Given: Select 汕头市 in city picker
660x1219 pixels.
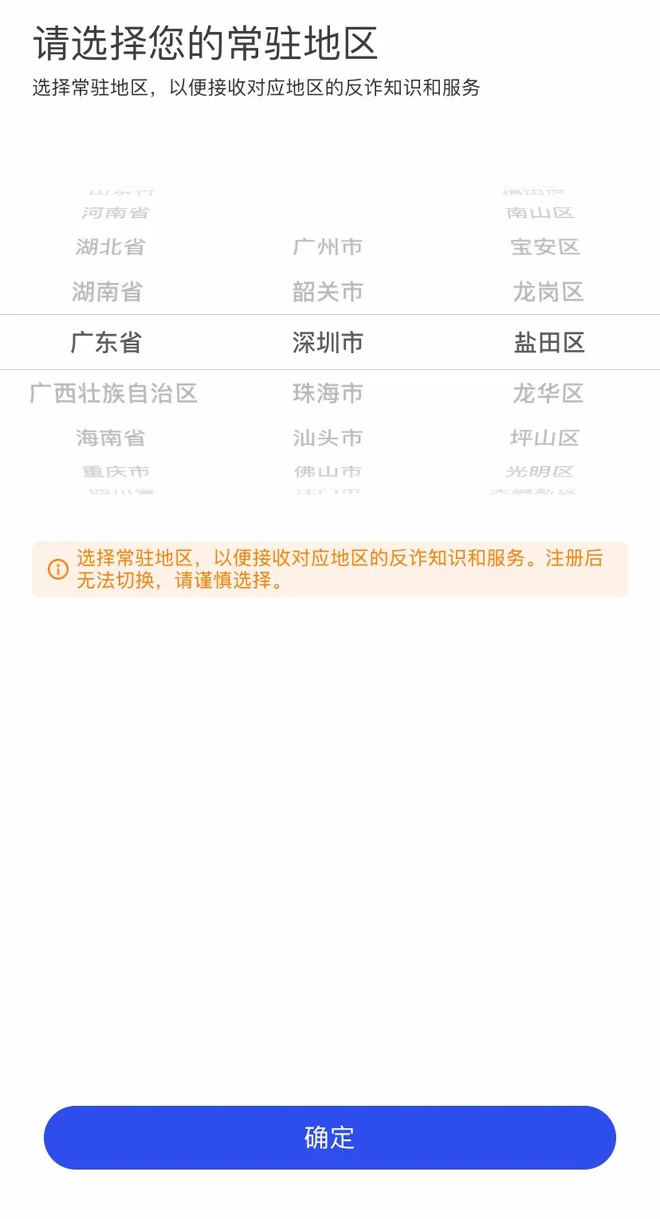Looking at the screenshot, I should [328, 438].
